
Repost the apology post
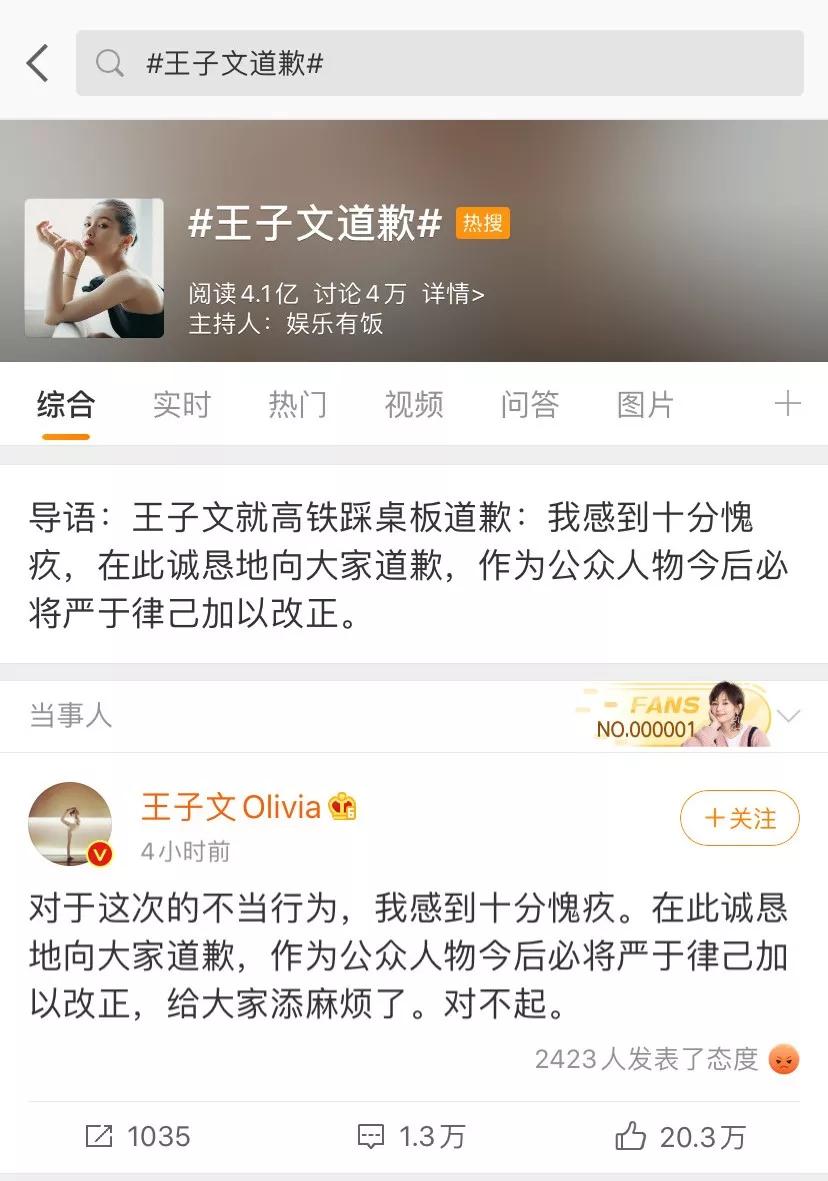(138, 1137)
